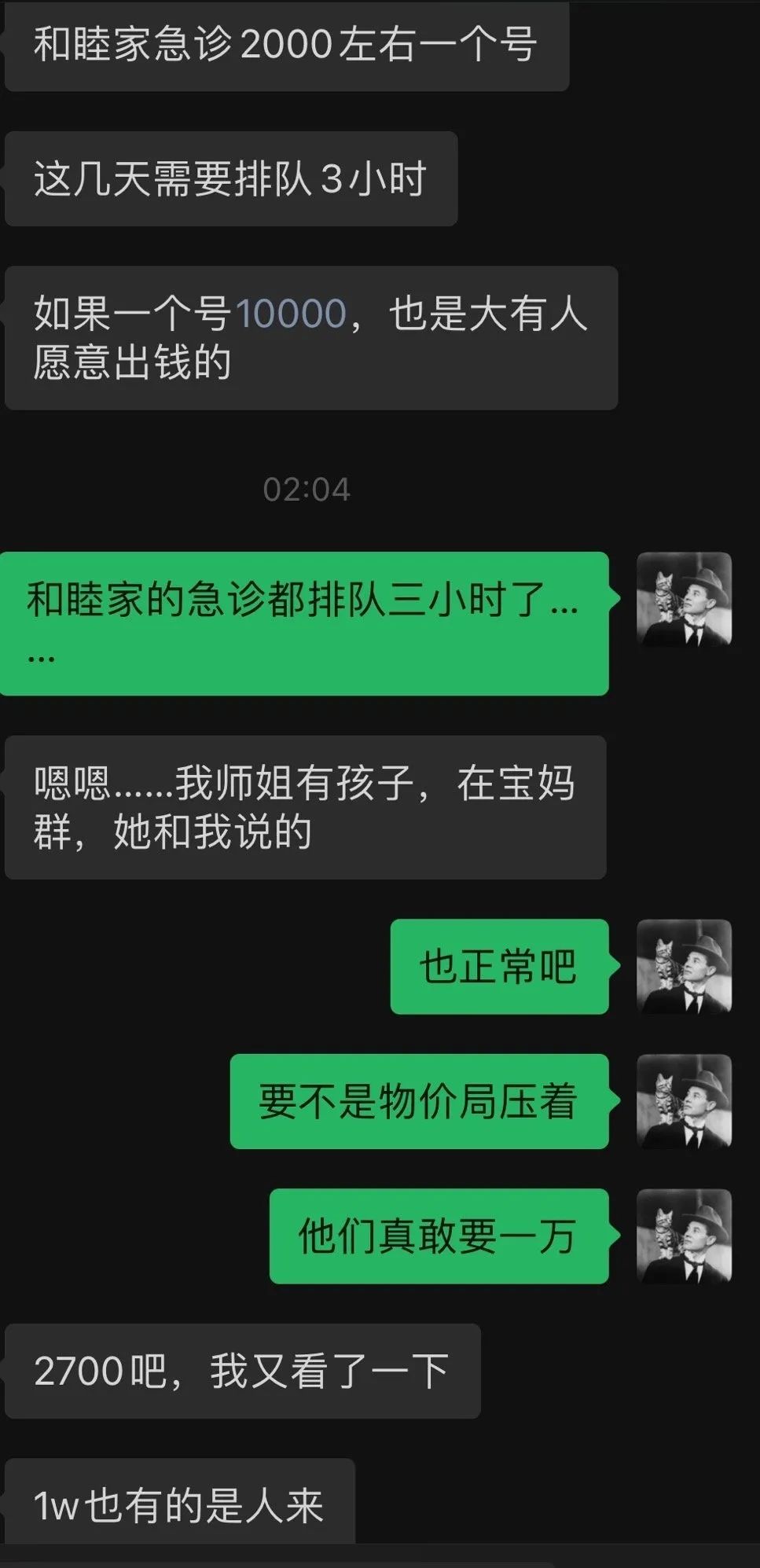Tap the highlighted number 10000 link

(x=291, y=313)
